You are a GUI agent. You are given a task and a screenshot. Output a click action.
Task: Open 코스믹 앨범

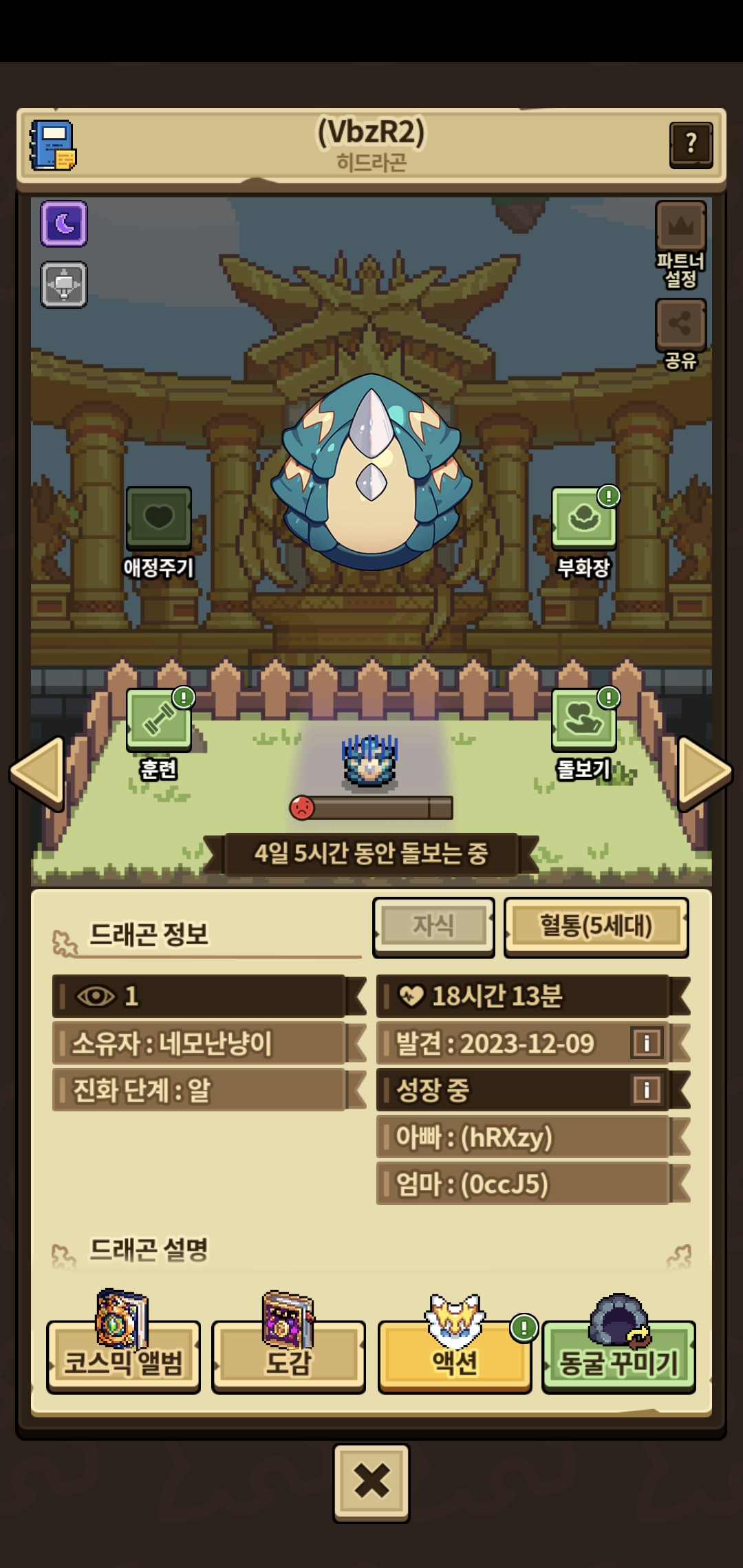[x=124, y=1359]
